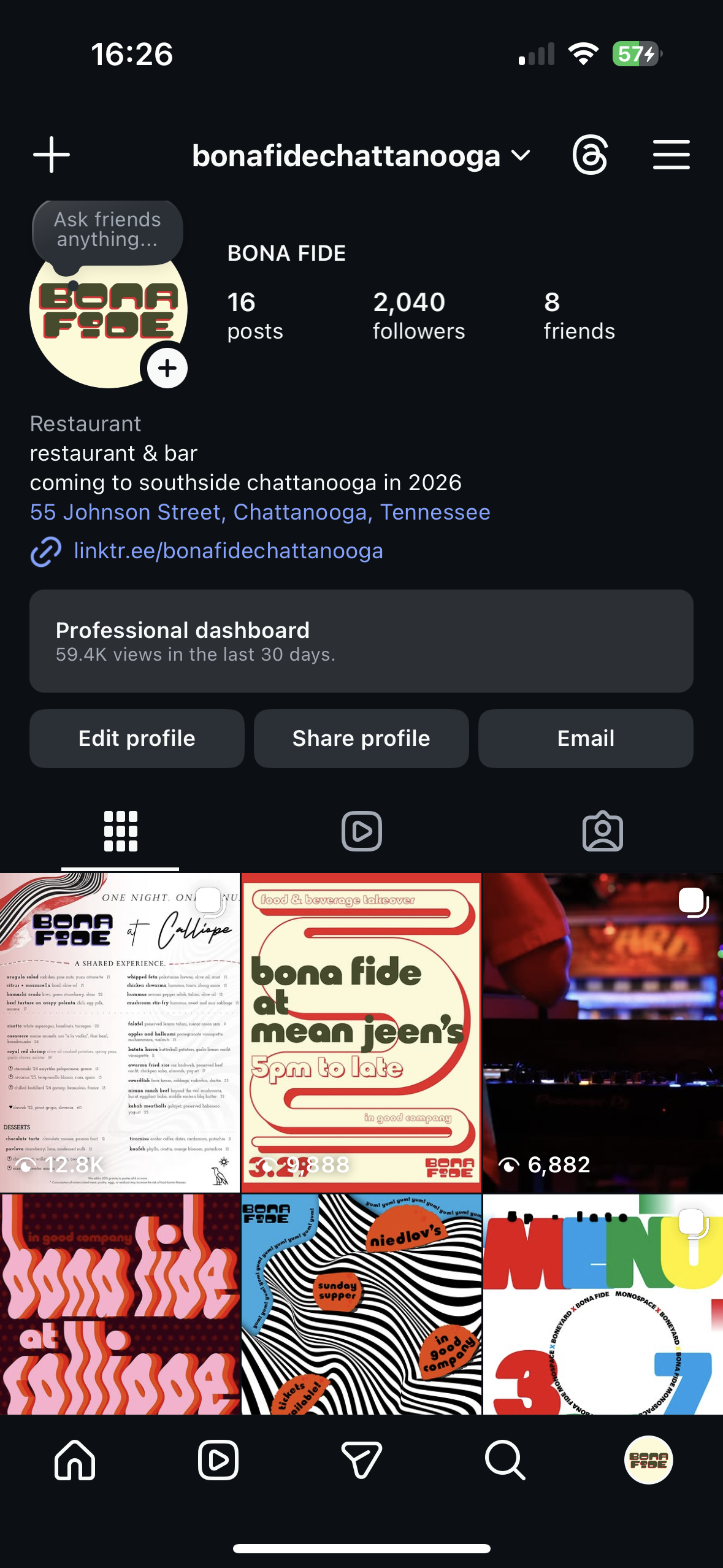
Task: Open Threads from the profile header
Action: 590,155
